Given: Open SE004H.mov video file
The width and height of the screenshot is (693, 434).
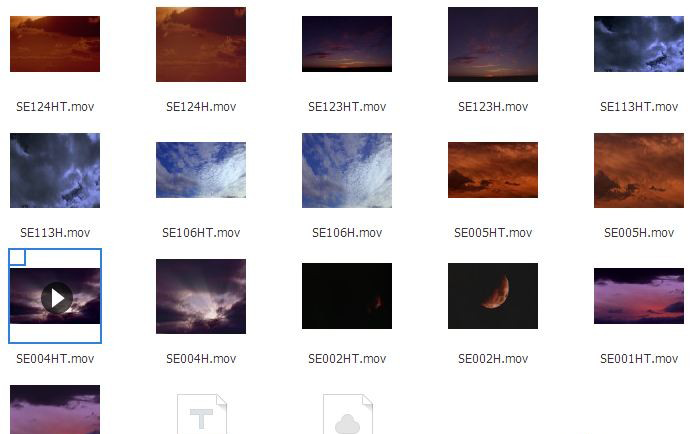Looking at the screenshot, I should (201, 296).
